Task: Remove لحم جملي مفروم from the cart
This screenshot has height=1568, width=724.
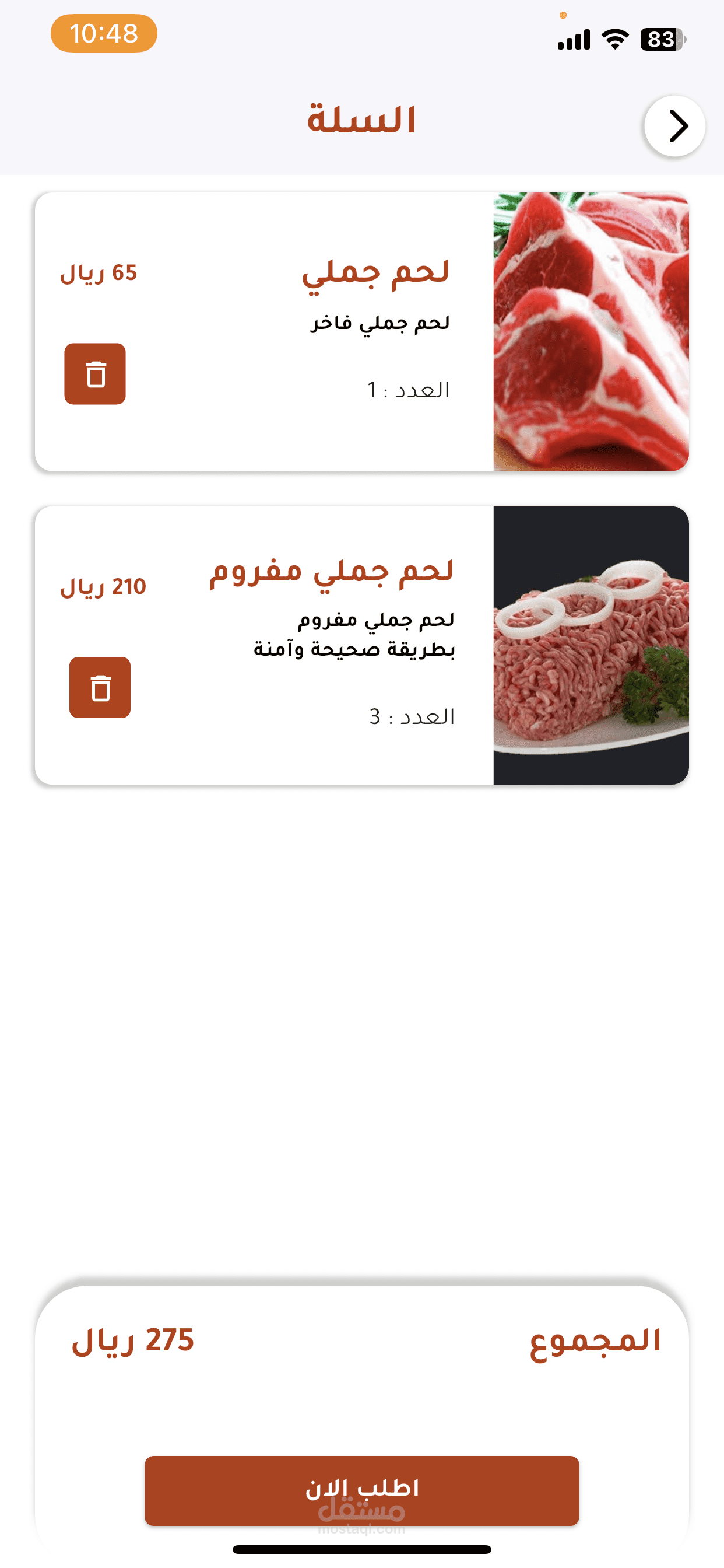Action: click(x=100, y=687)
